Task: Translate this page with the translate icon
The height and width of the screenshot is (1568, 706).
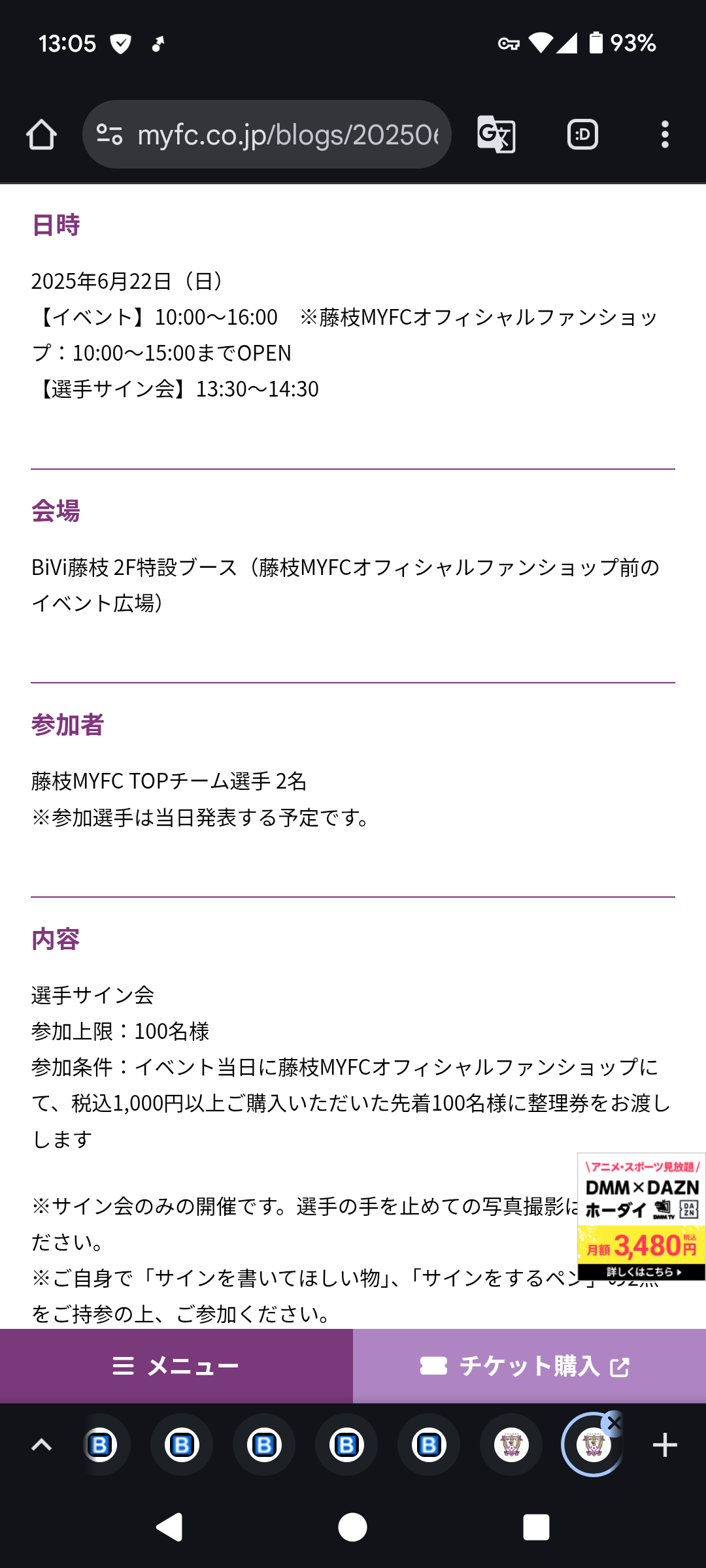Action: [496, 135]
